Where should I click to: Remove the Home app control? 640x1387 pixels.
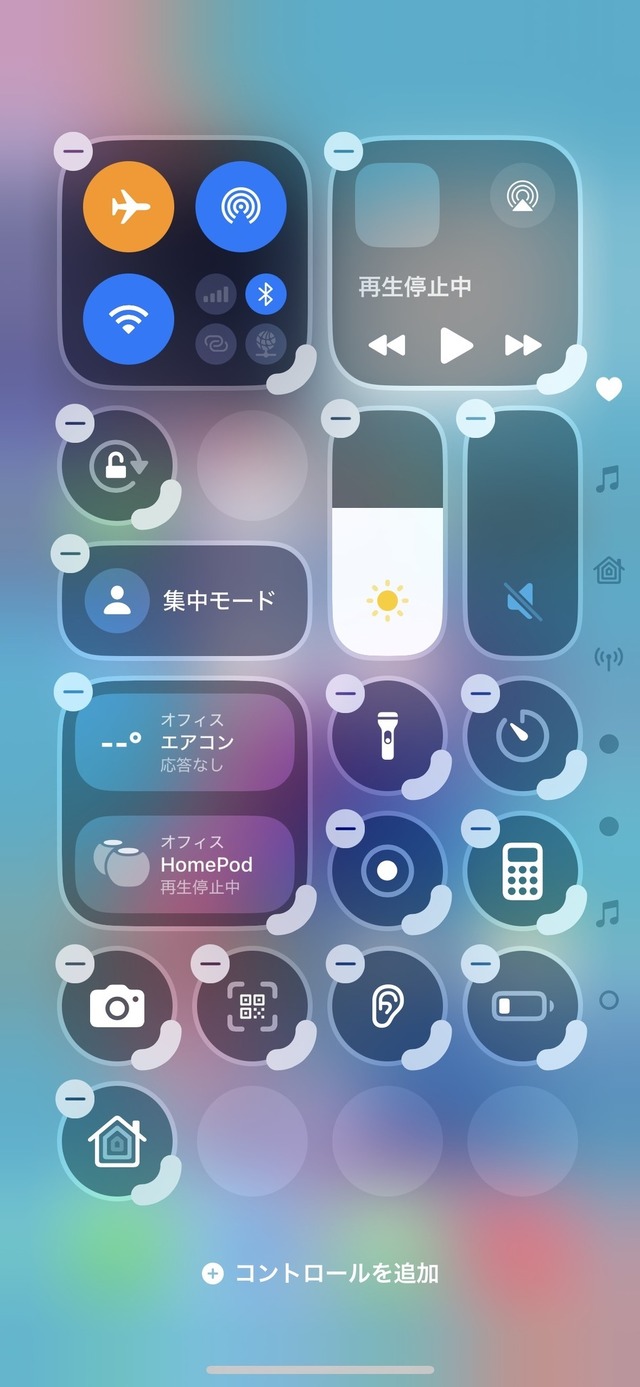point(74,1098)
